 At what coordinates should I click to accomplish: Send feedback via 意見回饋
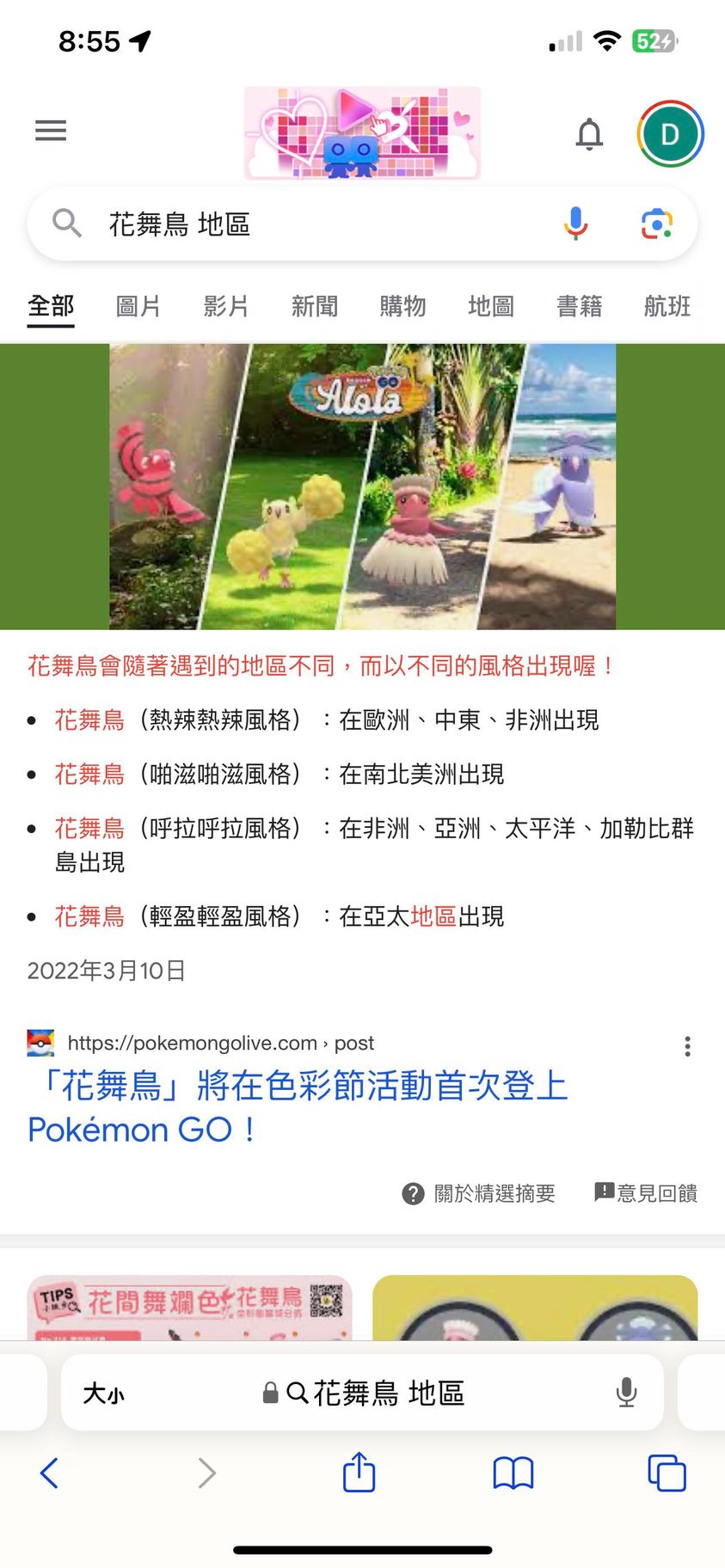point(646,1193)
